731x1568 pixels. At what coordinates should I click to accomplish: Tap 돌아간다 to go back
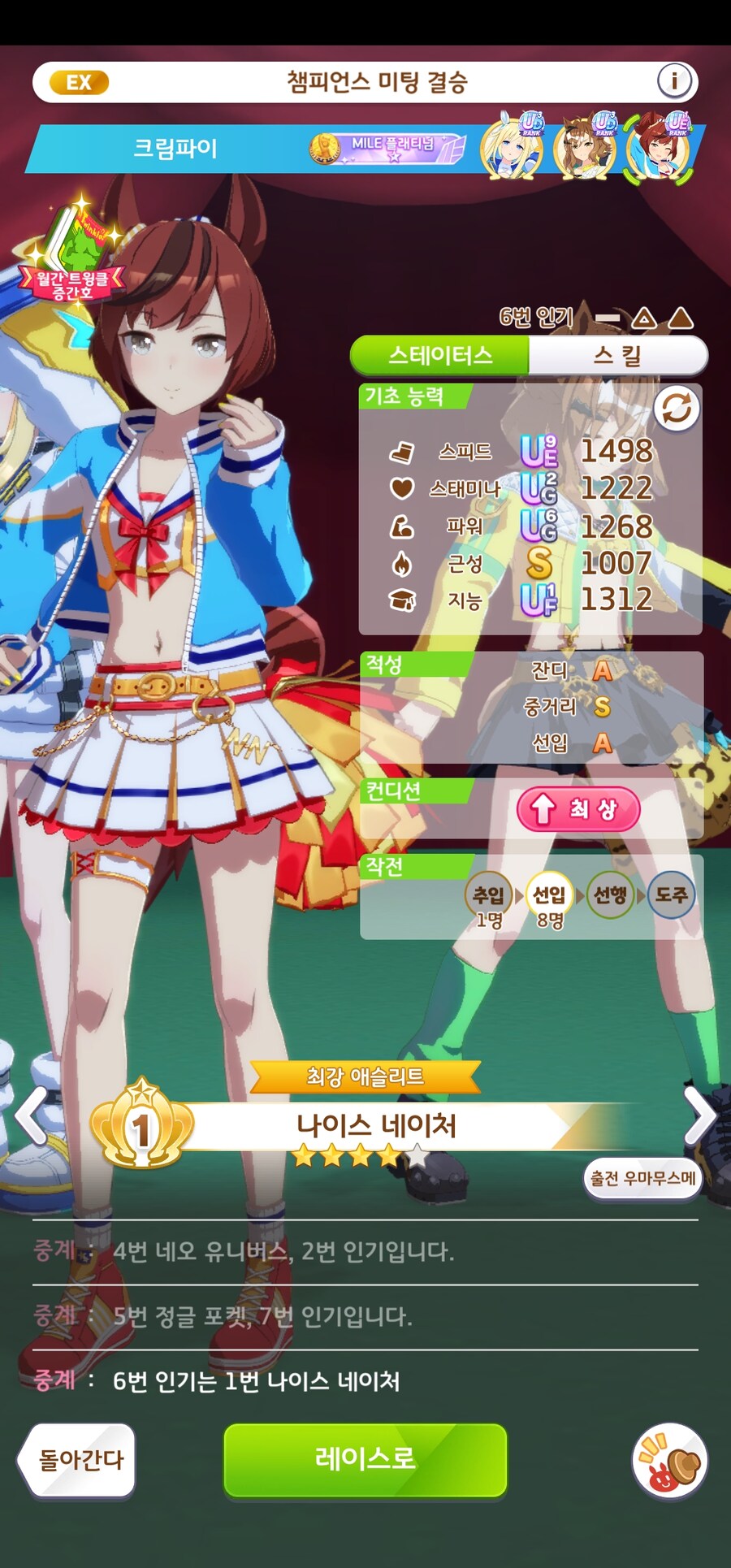click(x=79, y=1460)
